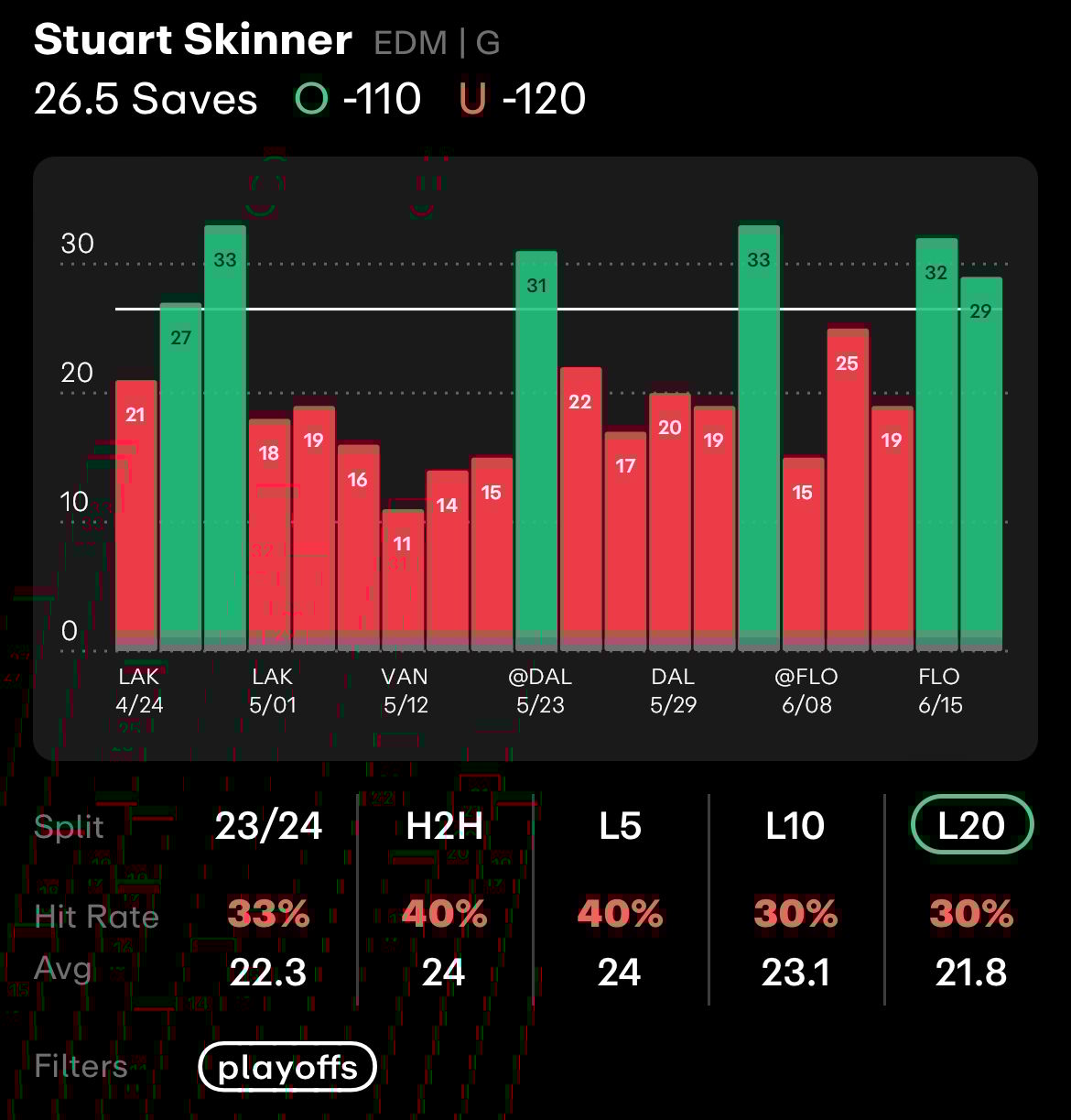Select the H2H split
Image resolution: width=1071 pixels, height=1120 pixels.
coord(444,826)
